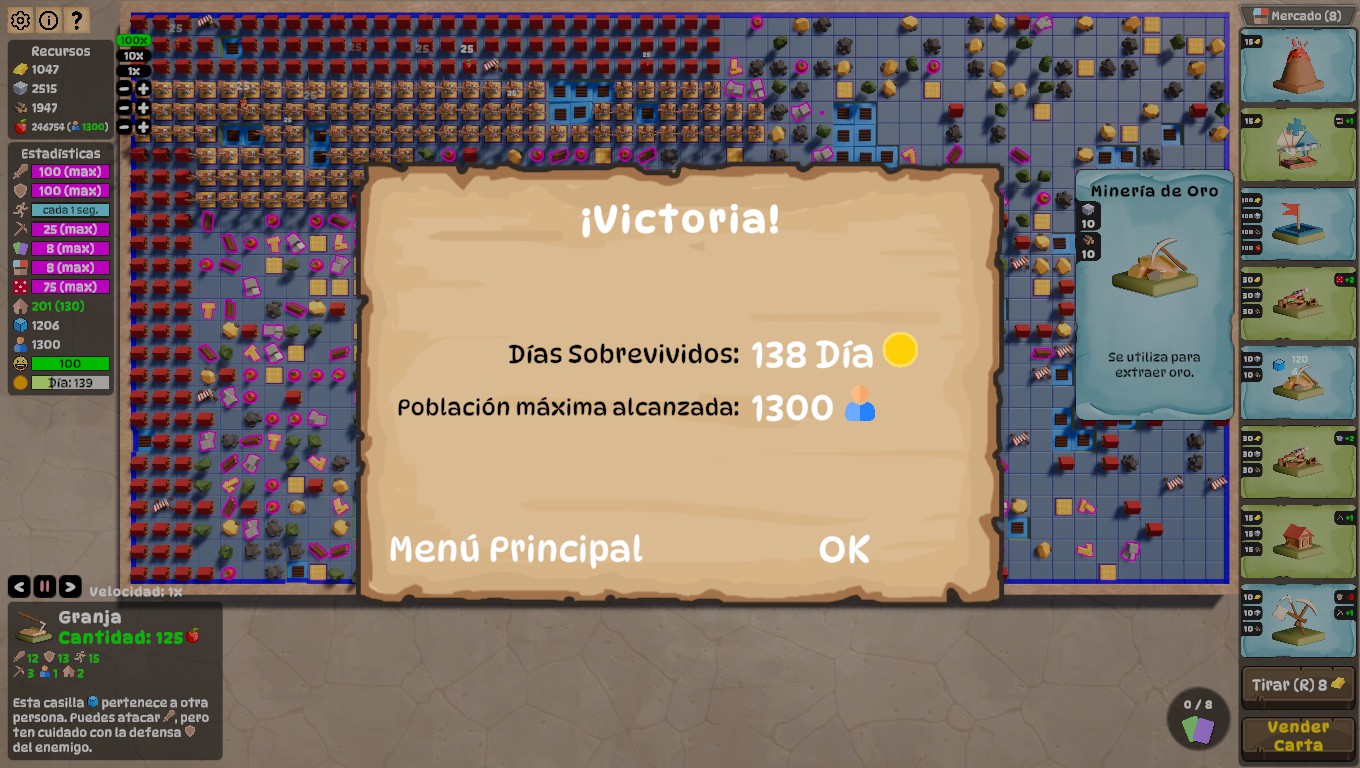Select the 1x multiplier
Viewport: 1360px width, 768px height.
pos(134,71)
